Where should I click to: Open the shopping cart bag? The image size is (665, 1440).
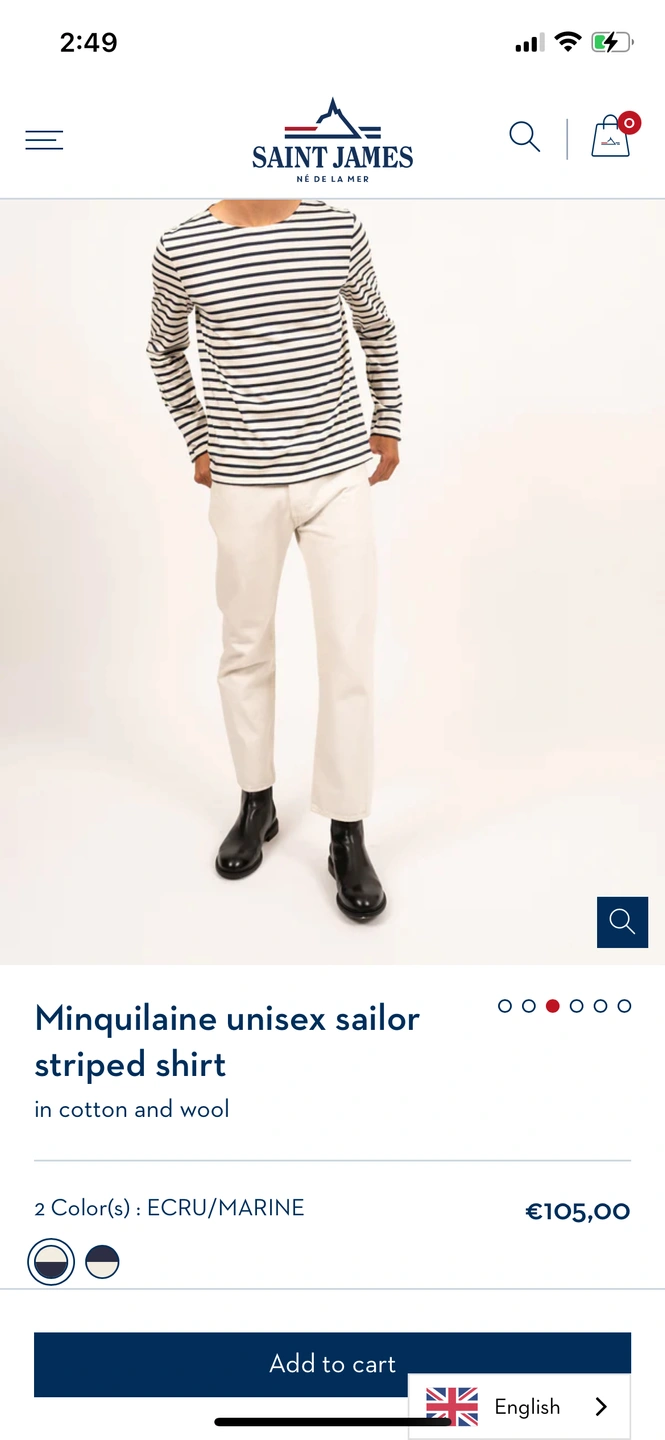tap(611, 137)
